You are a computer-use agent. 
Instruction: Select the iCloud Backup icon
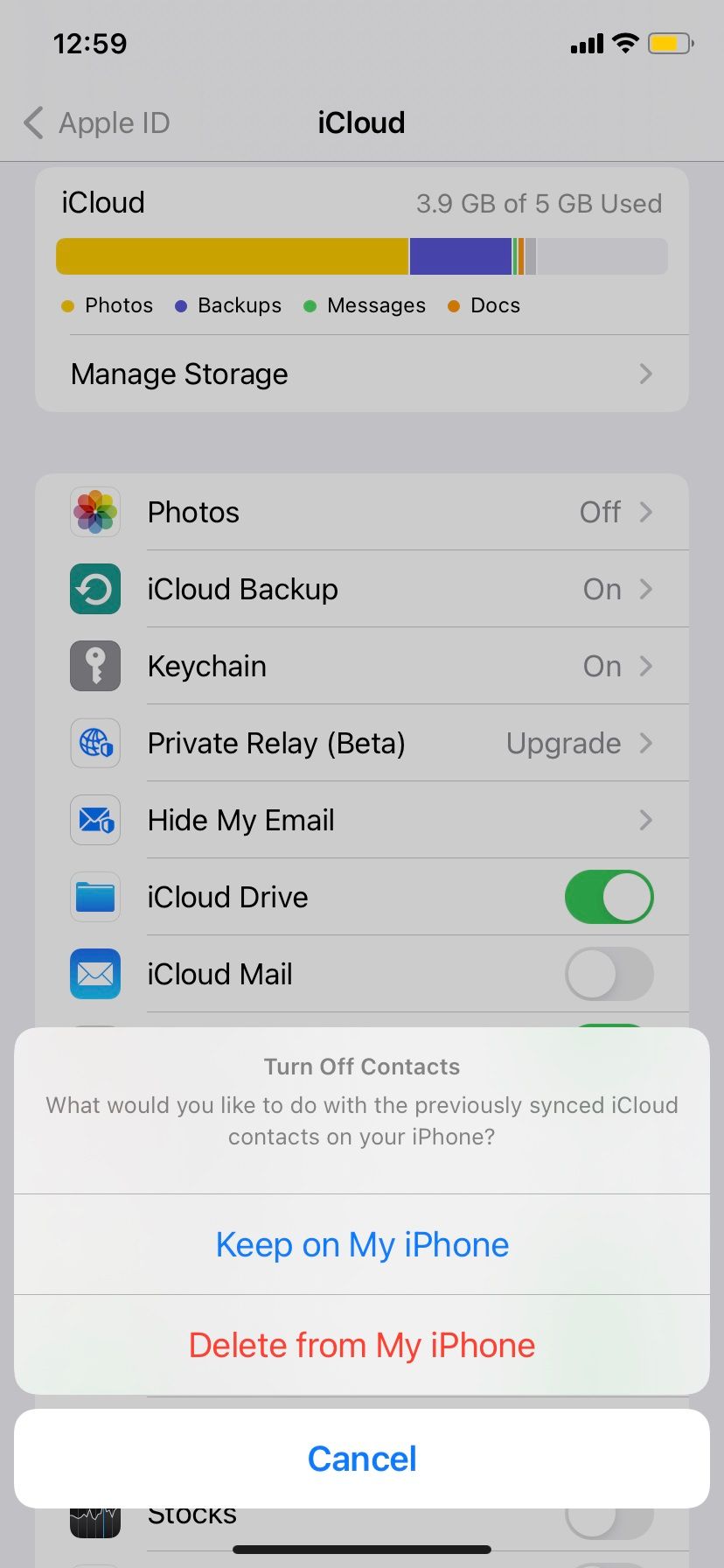pyautogui.click(x=94, y=589)
